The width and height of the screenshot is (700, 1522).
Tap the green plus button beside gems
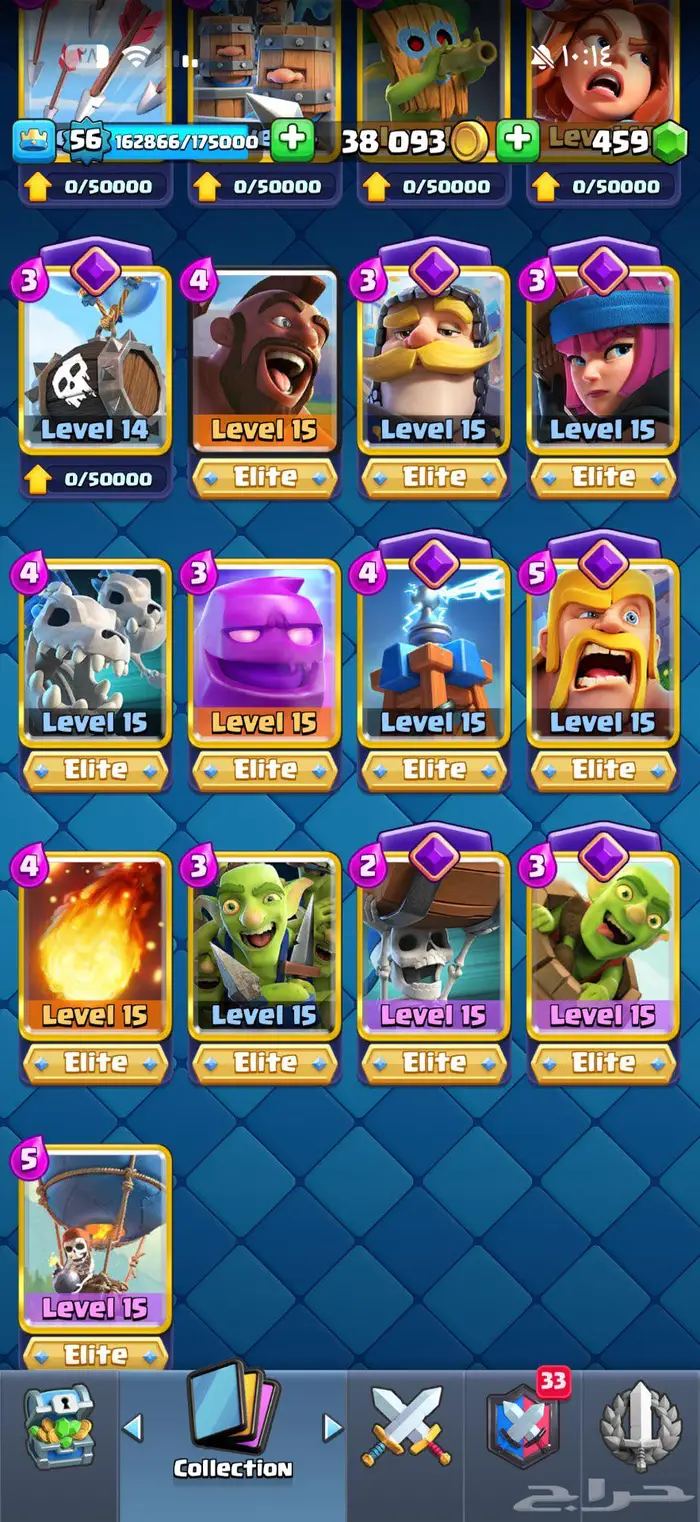[518, 140]
